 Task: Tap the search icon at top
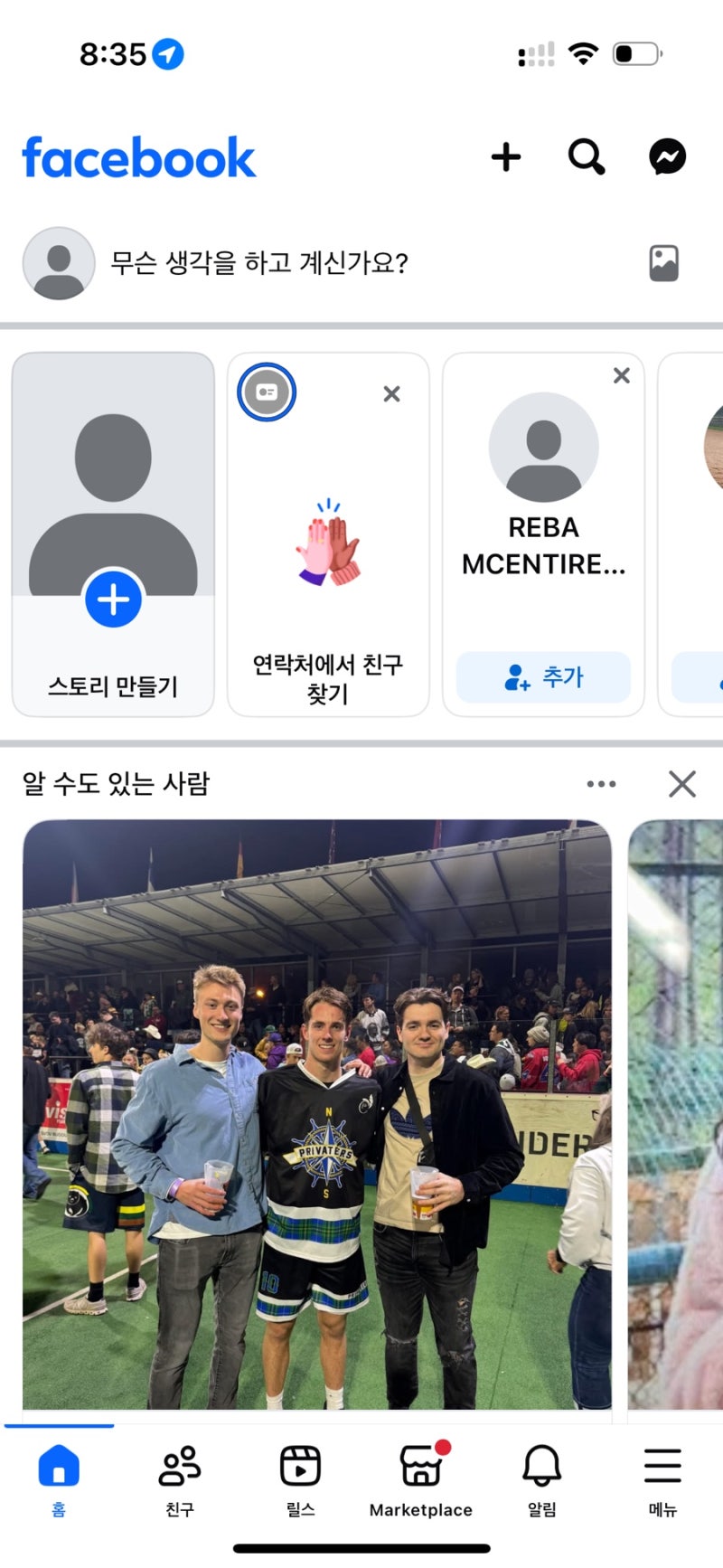coord(587,157)
